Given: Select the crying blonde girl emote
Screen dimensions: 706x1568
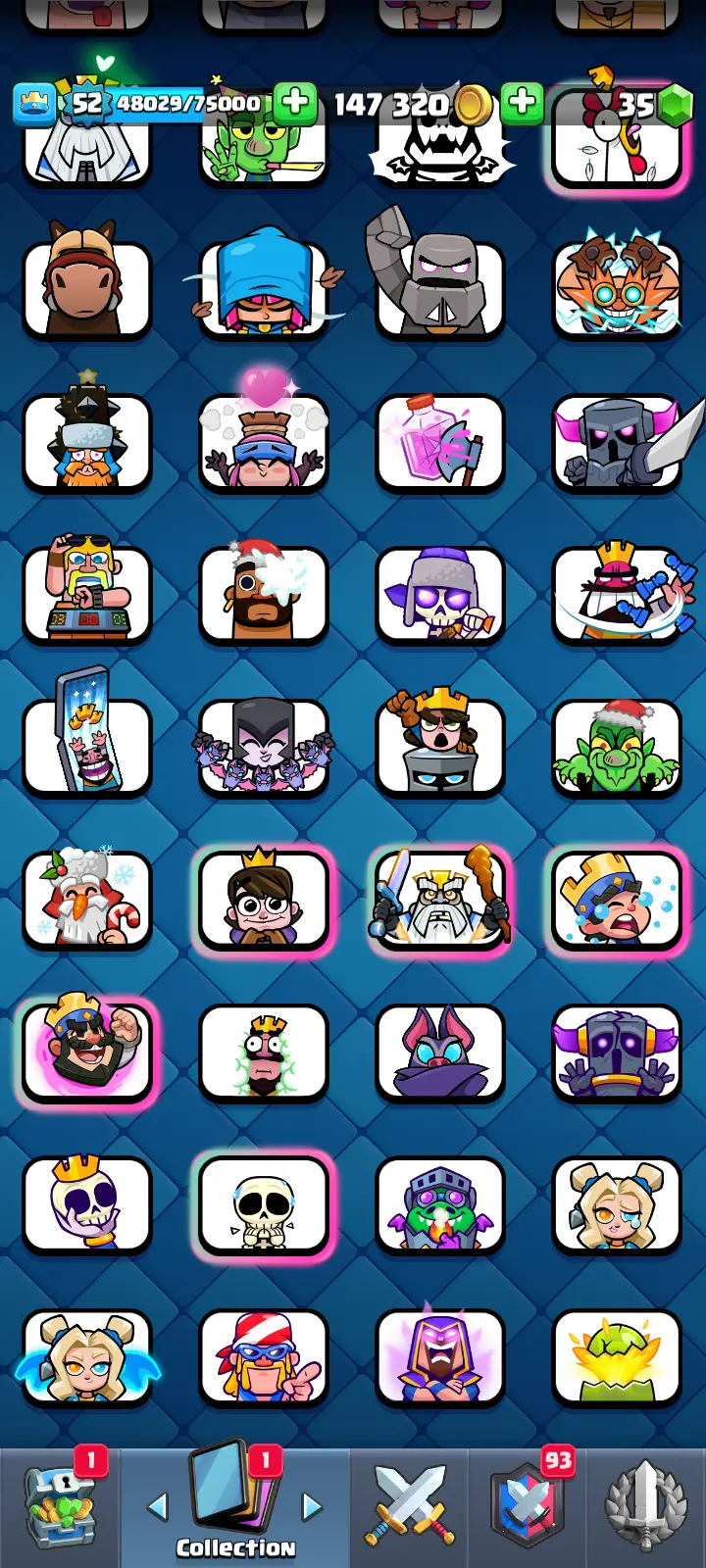Looking at the screenshot, I should coord(616,1205).
